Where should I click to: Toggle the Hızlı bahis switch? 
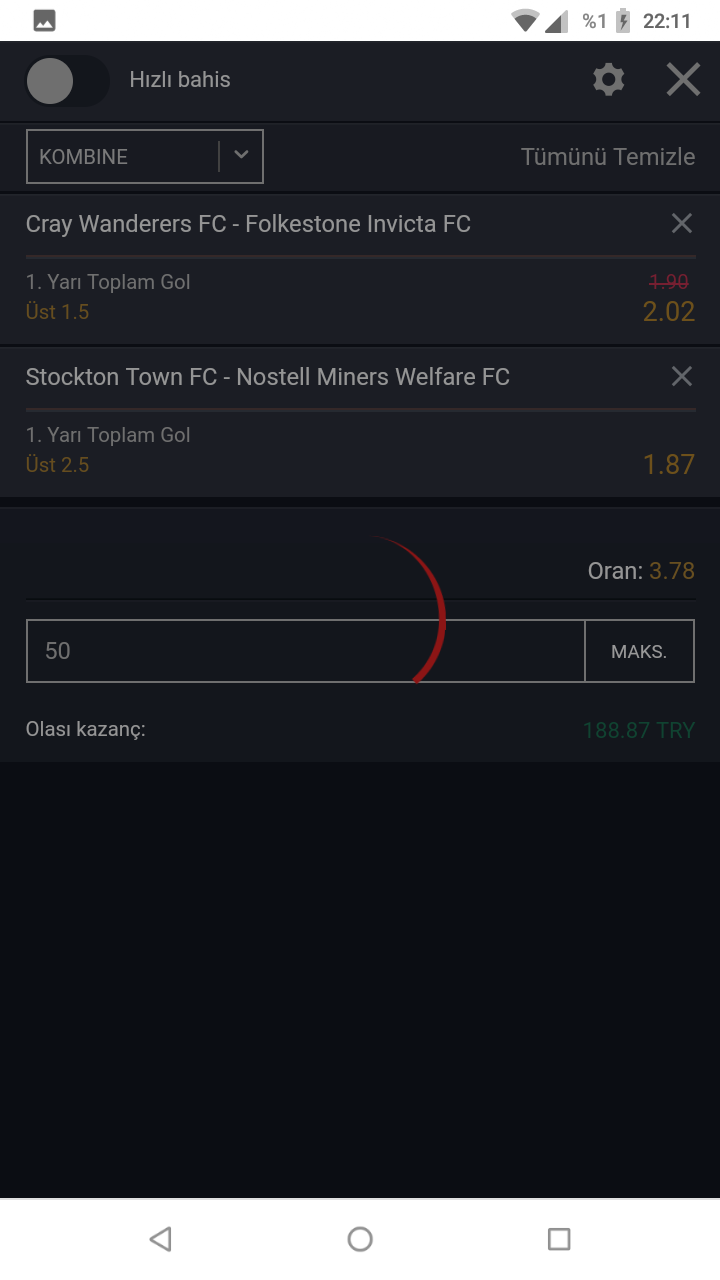[x=66, y=81]
